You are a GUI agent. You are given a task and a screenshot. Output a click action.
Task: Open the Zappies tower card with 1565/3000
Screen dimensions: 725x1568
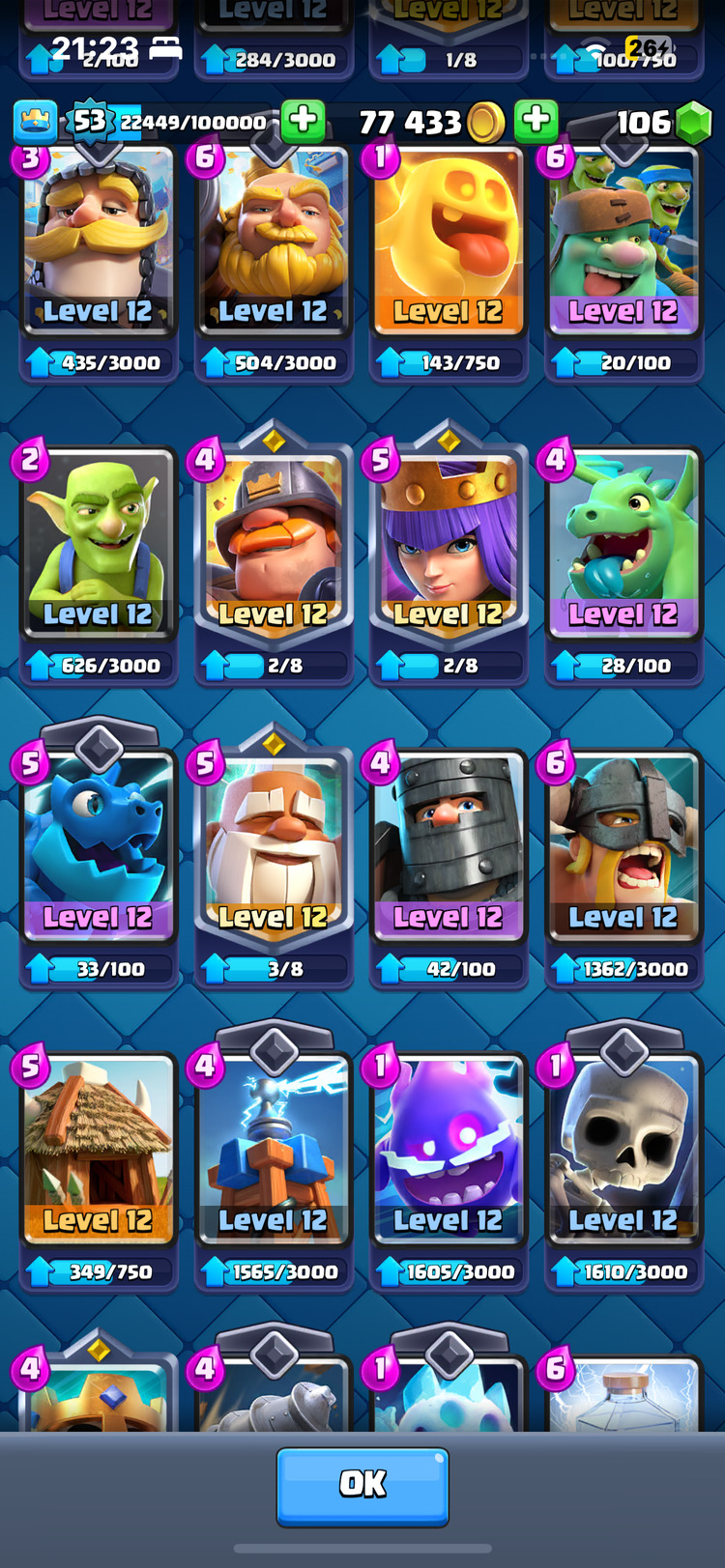click(273, 1152)
